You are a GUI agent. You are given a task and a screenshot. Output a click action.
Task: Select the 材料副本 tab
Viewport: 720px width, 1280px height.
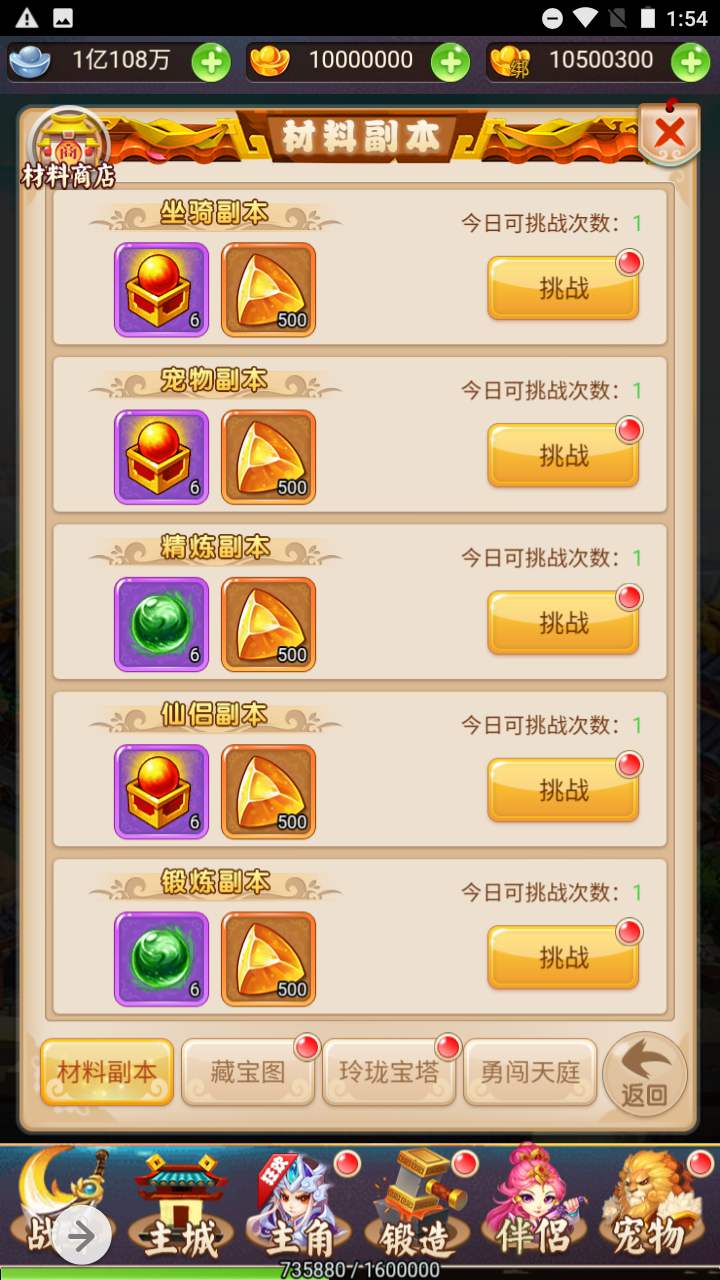(x=107, y=1072)
